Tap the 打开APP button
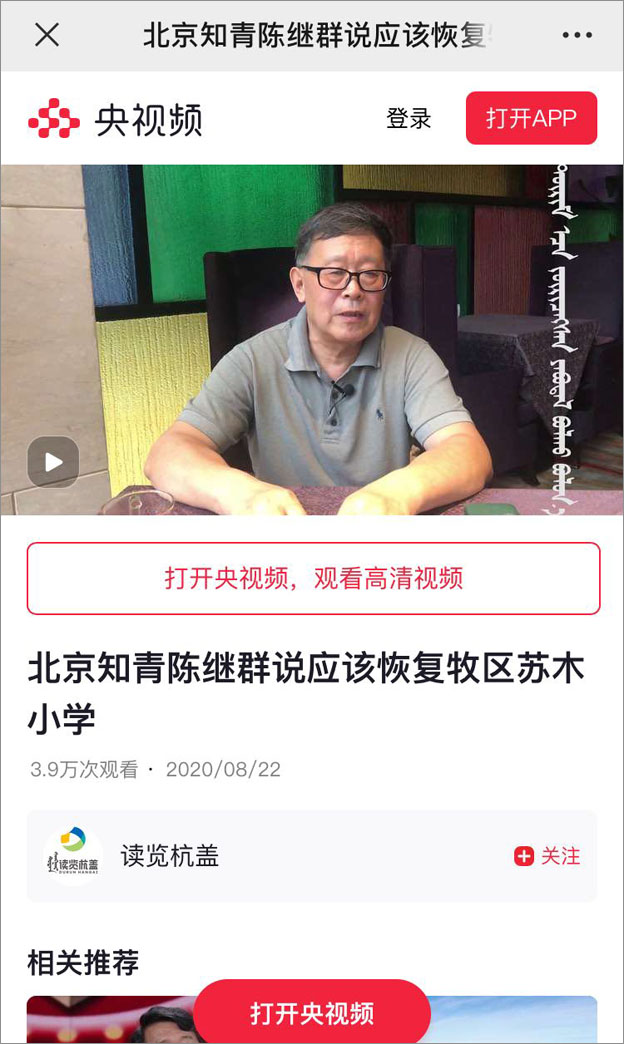 [x=531, y=118]
